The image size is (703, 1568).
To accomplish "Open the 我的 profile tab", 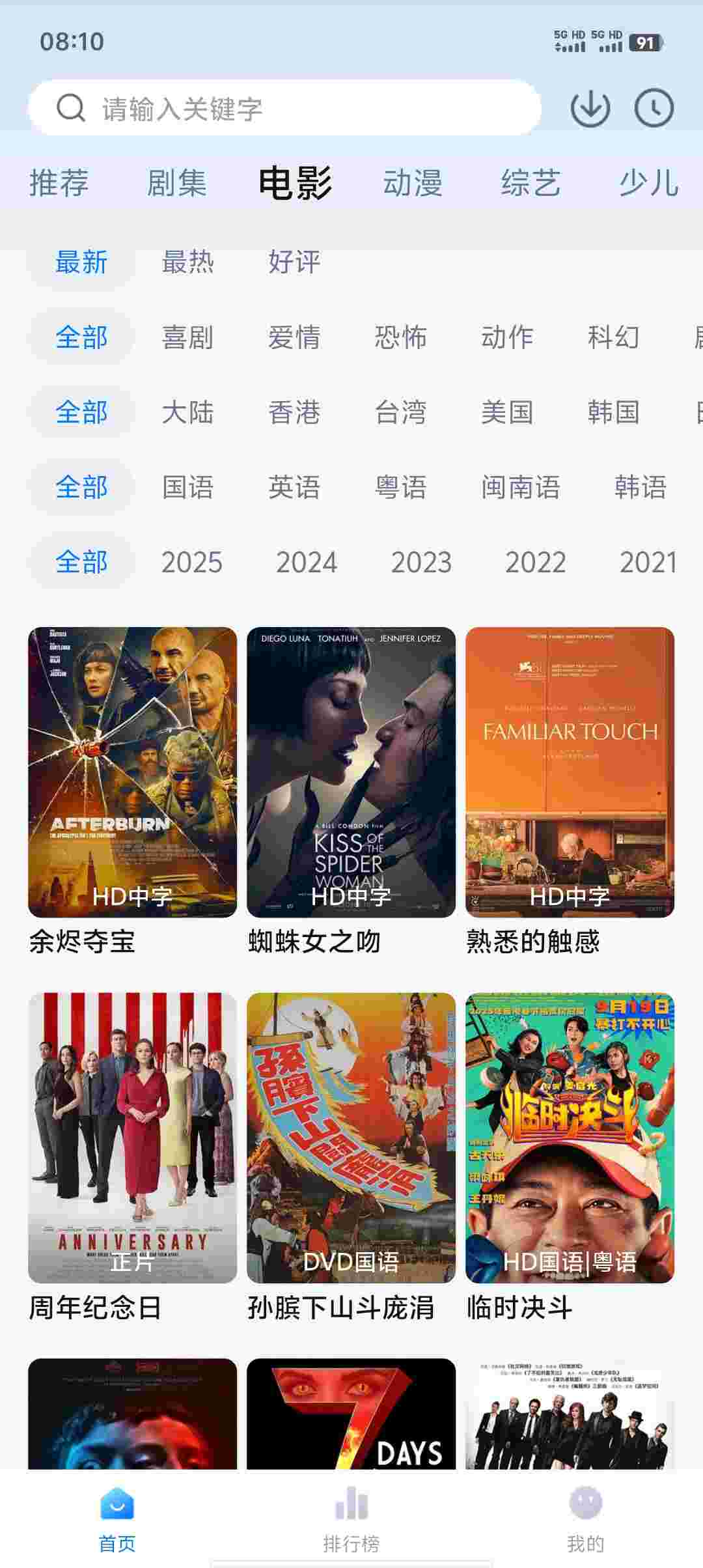I will (x=585, y=1519).
